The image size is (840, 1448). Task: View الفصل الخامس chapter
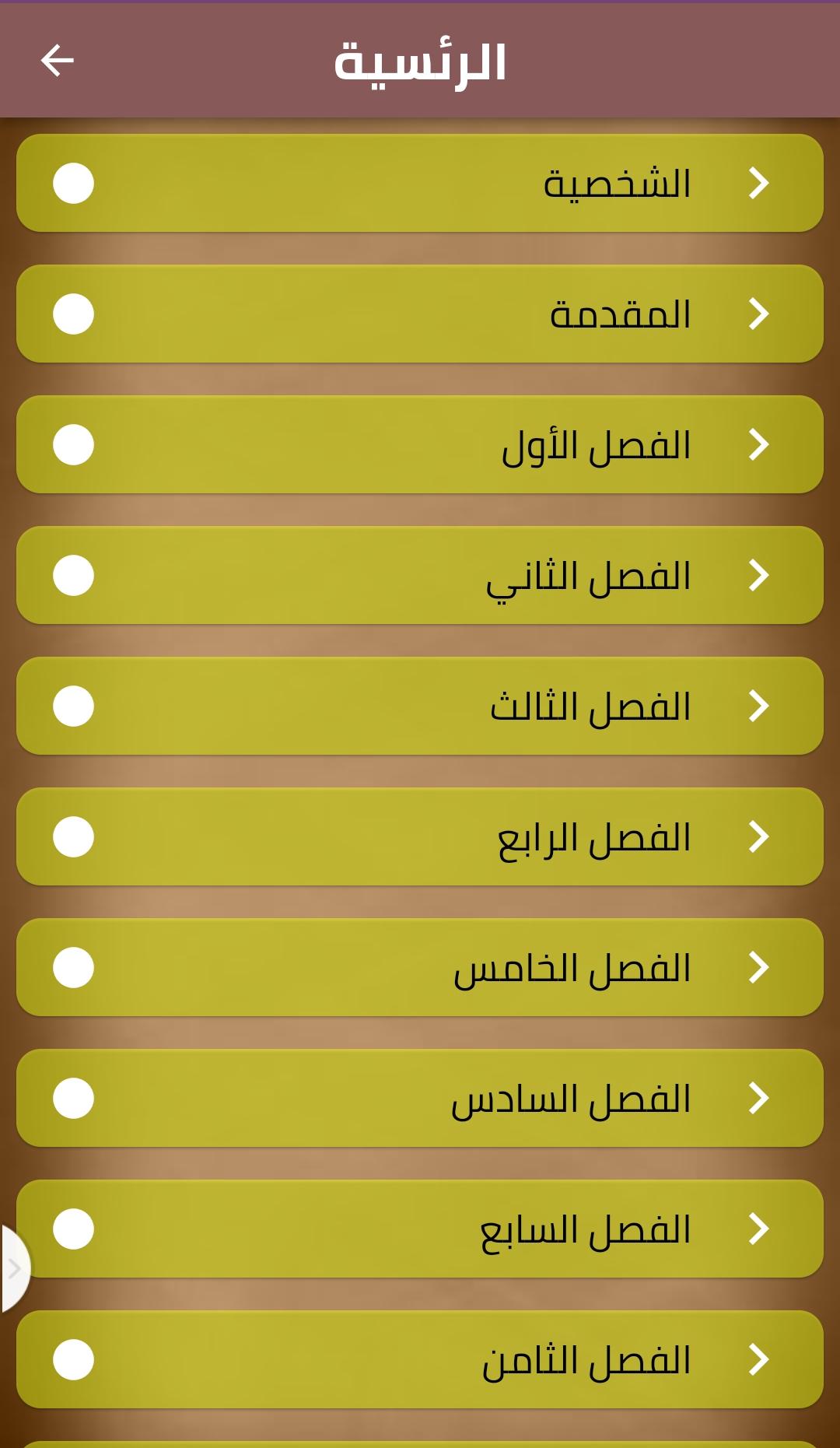pyautogui.click(x=420, y=967)
